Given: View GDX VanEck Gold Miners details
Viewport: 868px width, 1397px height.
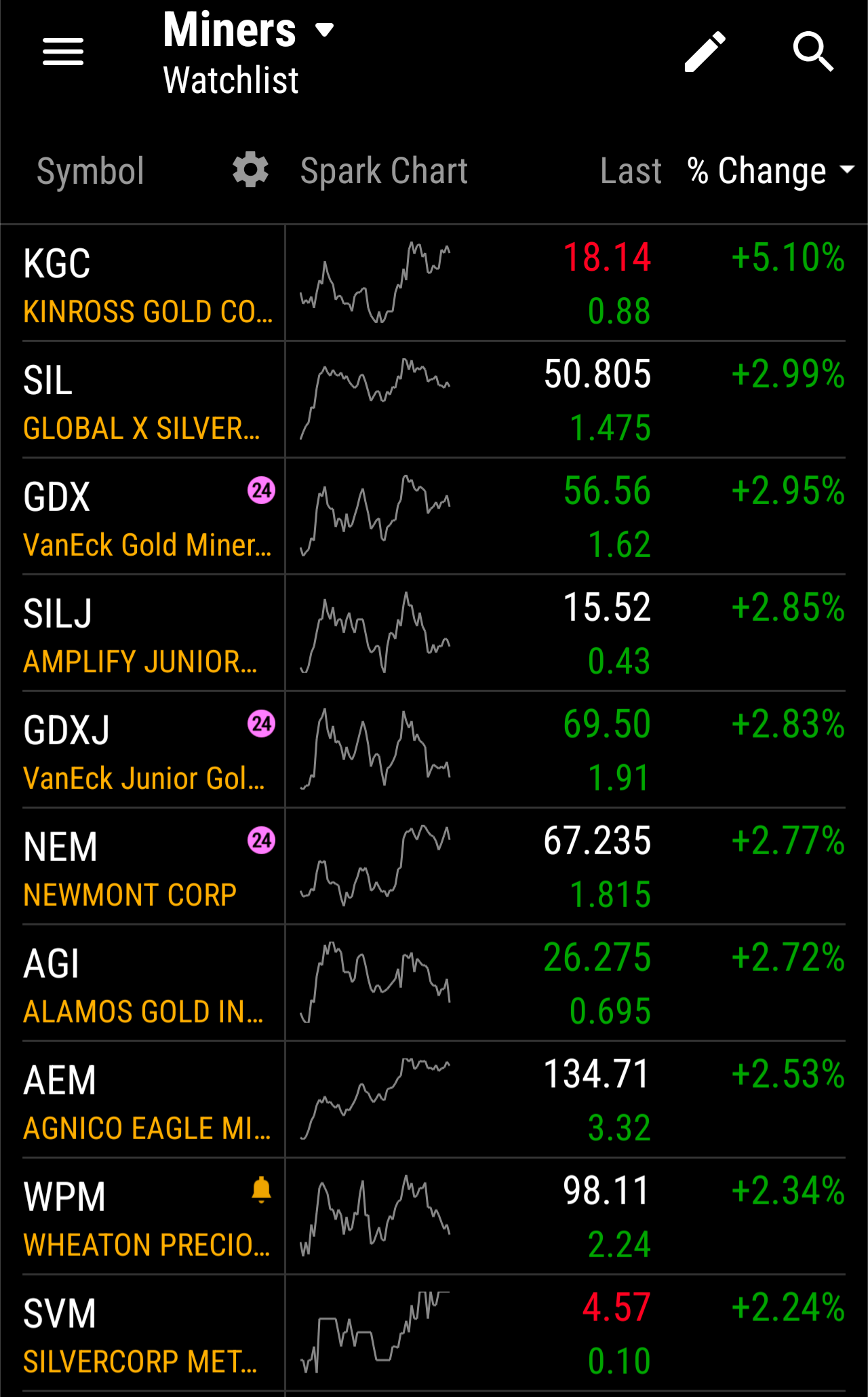Looking at the screenshot, I should [x=434, y=516].
